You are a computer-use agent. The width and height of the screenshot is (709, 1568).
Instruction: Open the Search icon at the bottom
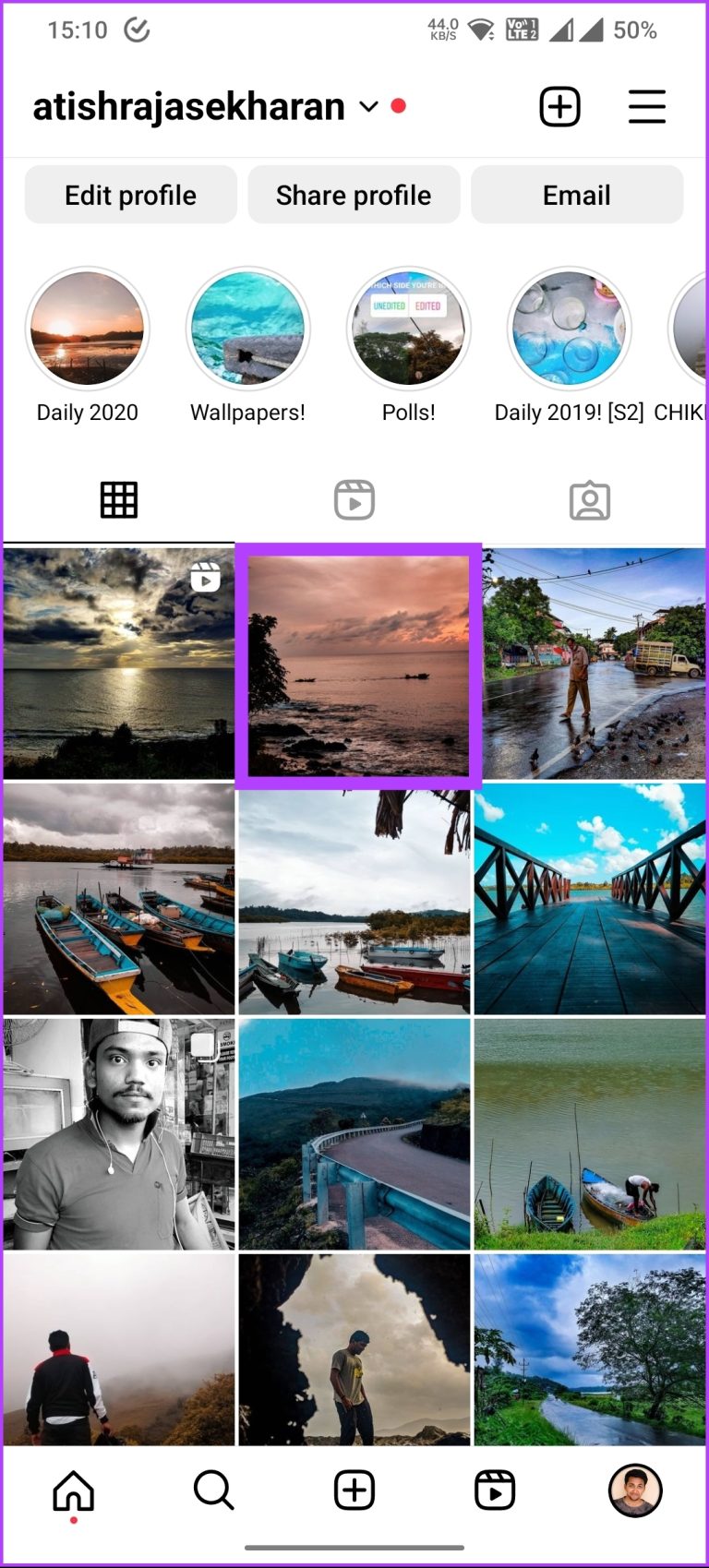pos(213,1487)
